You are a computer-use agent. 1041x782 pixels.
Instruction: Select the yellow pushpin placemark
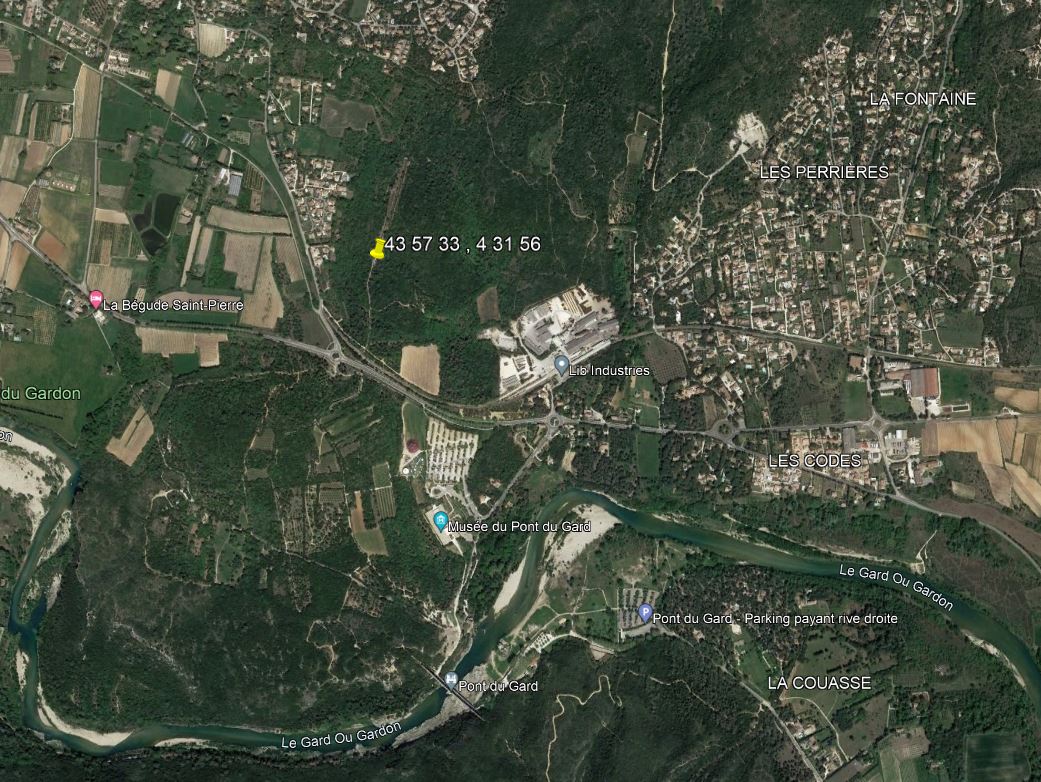[x=377, y=249]
